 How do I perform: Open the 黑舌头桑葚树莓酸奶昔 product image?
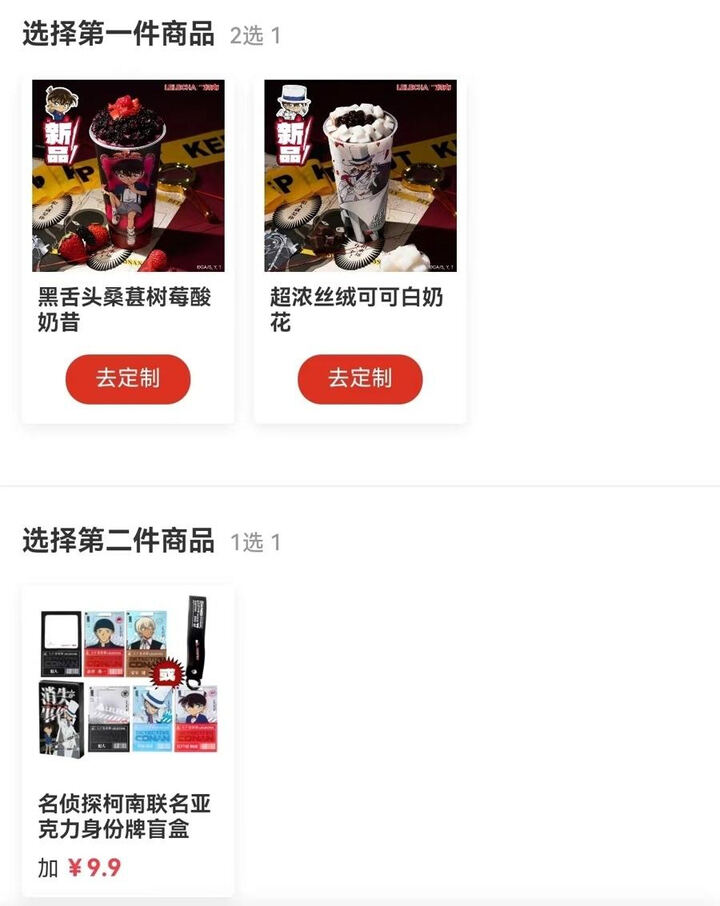[128, 176]
